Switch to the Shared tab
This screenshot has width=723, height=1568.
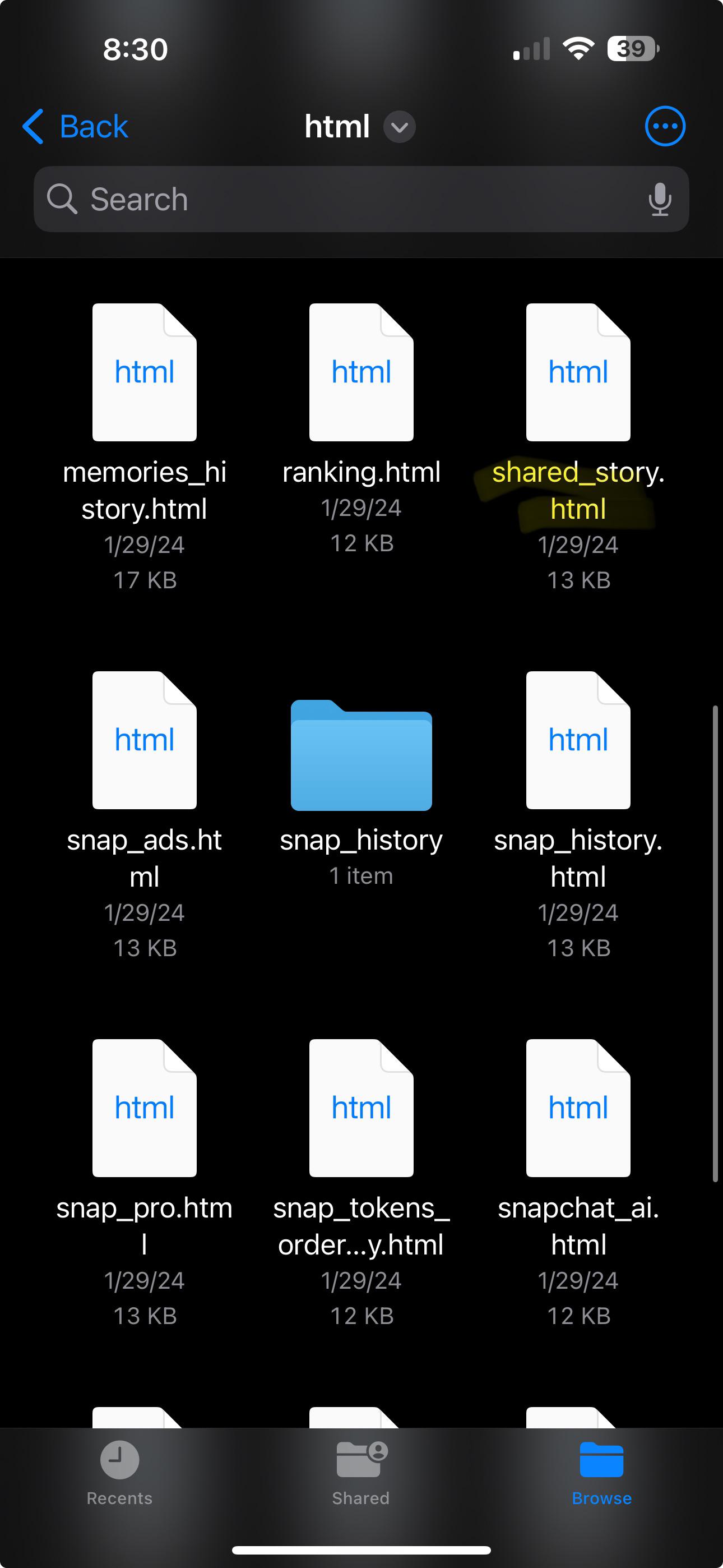[361, 1472]
